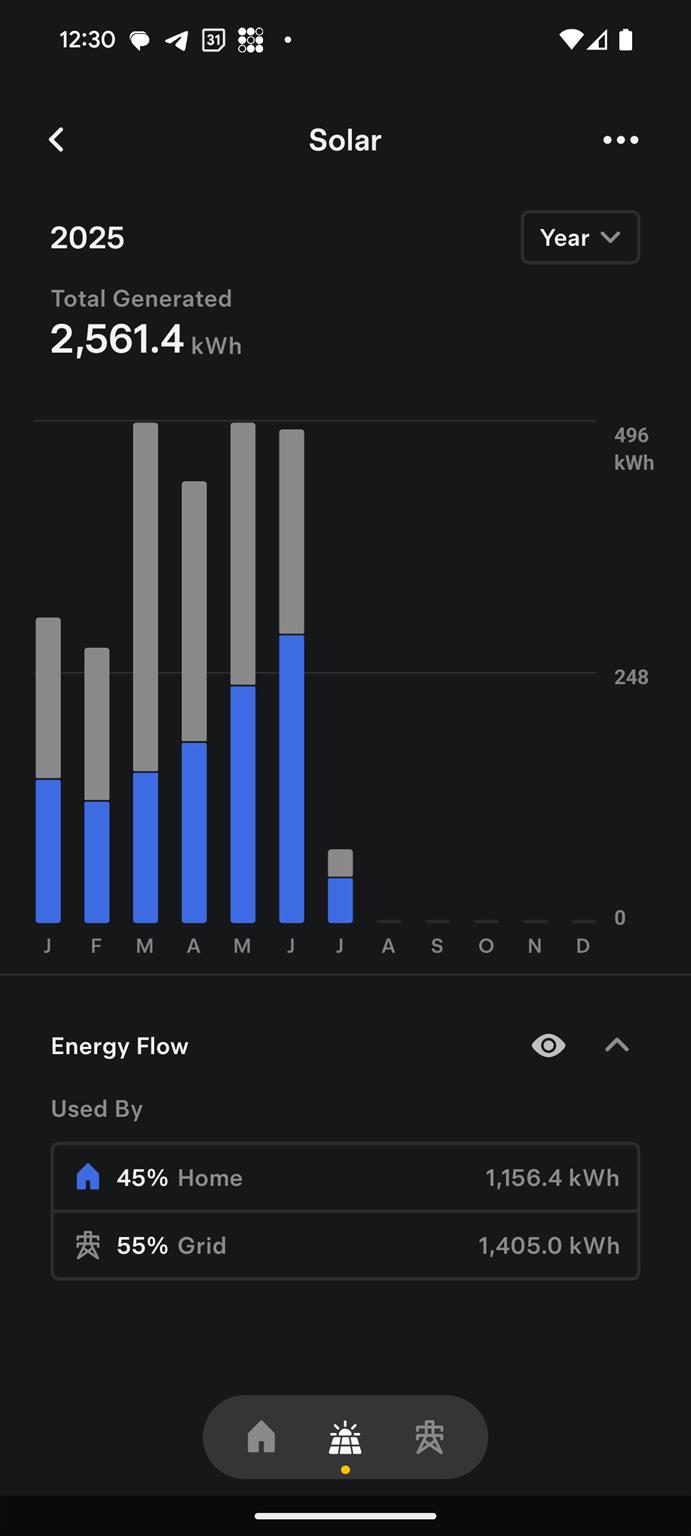691x1536 pixels.
Task: Switch to the Grid tab
Action: pos(429,1438)
